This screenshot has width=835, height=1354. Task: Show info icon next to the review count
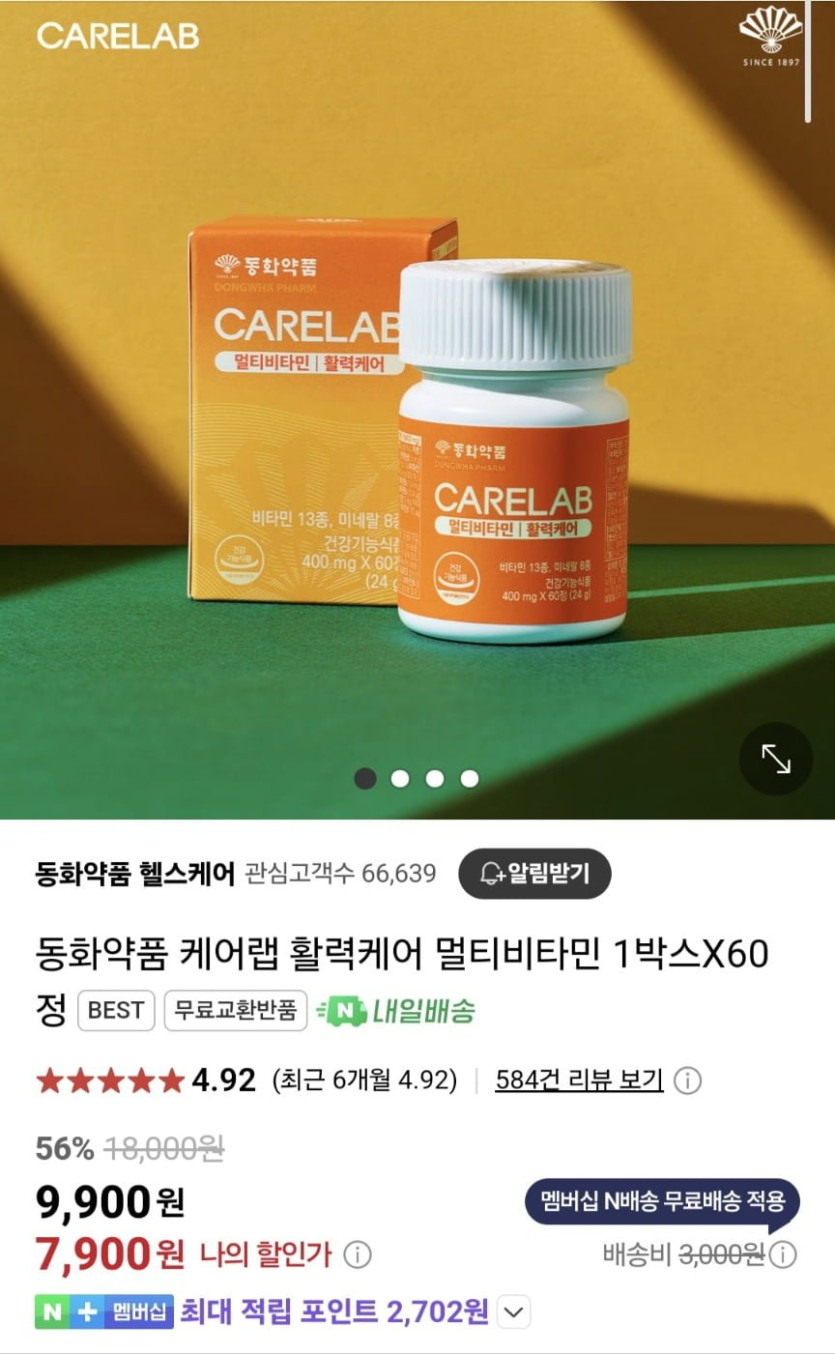(688, 1081)
